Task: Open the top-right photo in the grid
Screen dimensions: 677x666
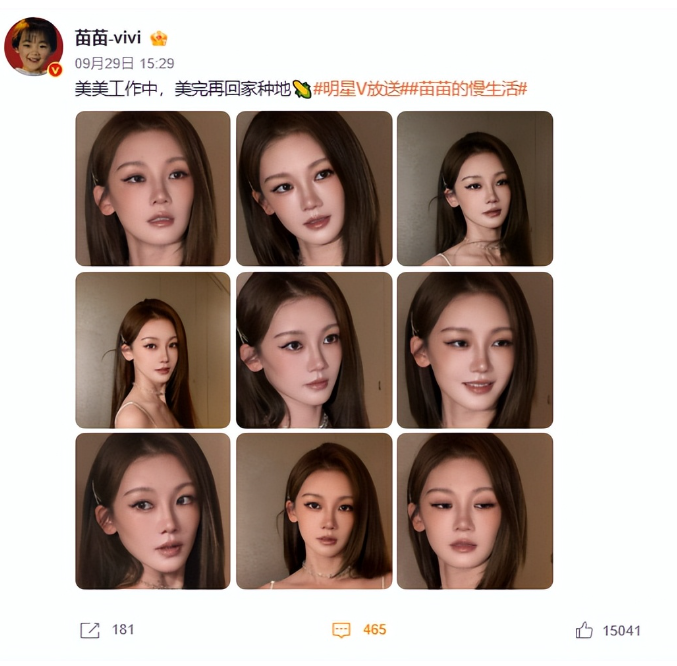Action: [x=475, y=188]
